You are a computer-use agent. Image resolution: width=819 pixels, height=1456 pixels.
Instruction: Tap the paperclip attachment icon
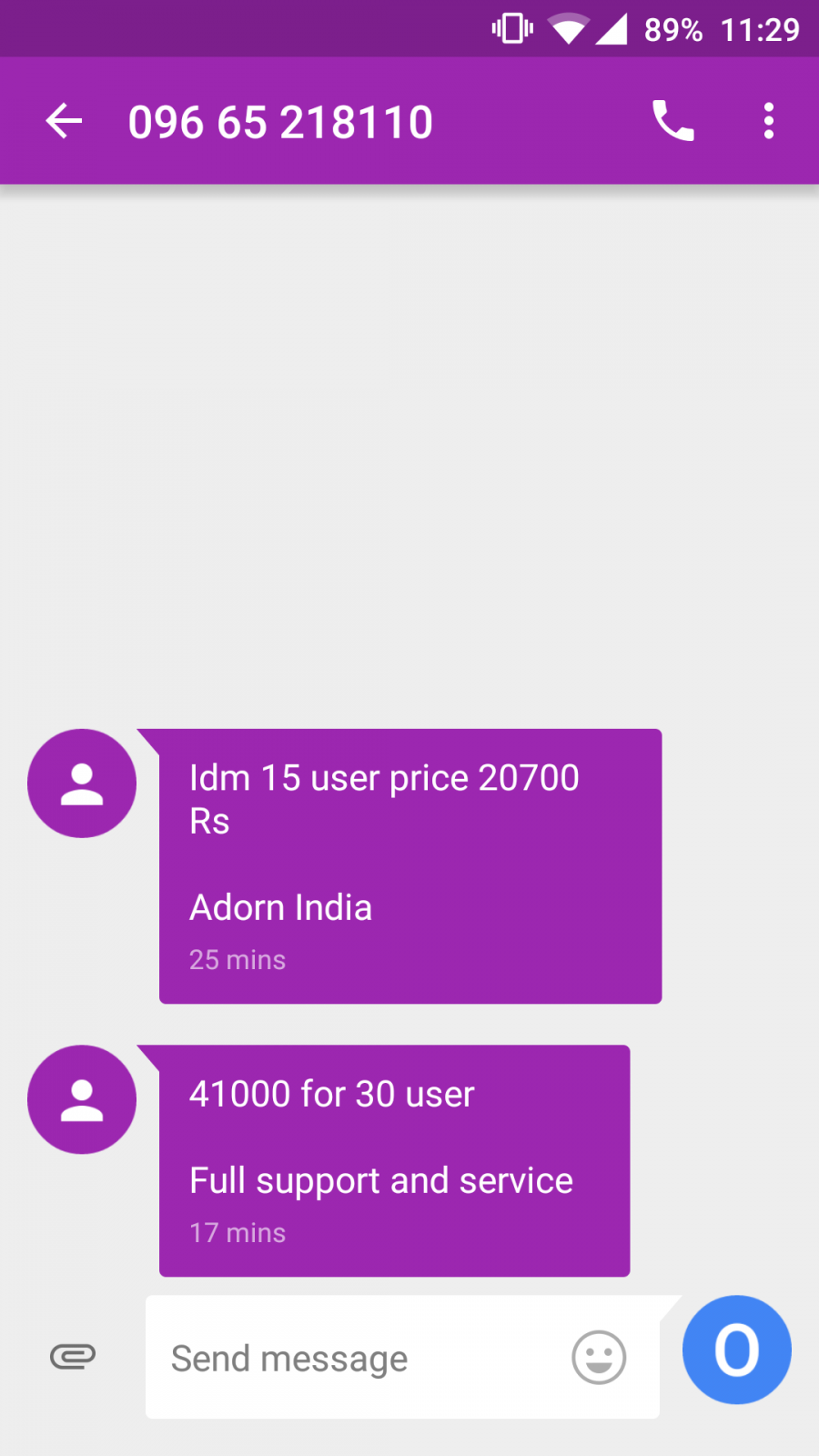pos(73,1357)
